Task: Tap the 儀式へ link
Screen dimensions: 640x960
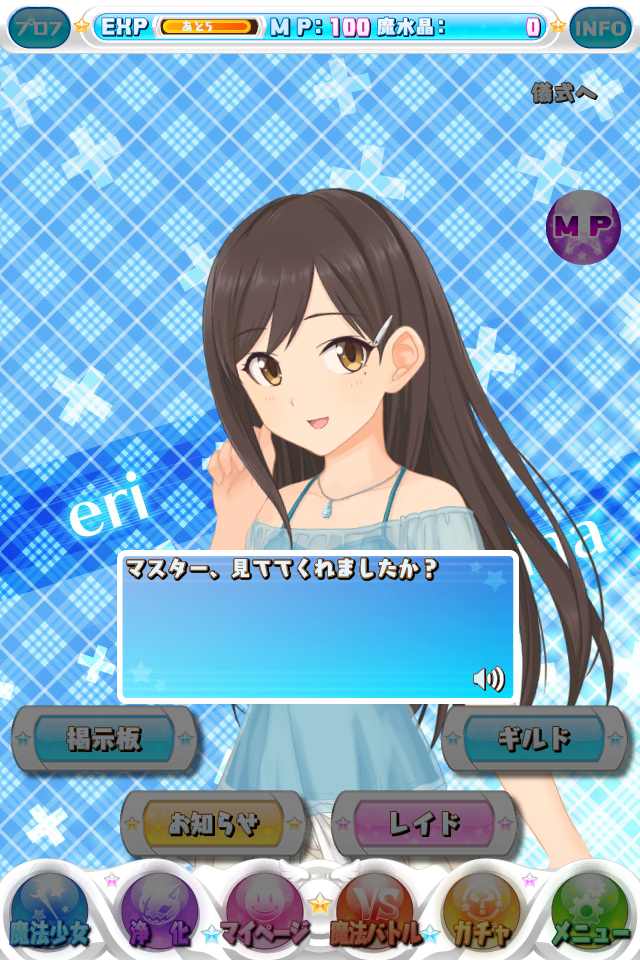Action: click(565, 93)
